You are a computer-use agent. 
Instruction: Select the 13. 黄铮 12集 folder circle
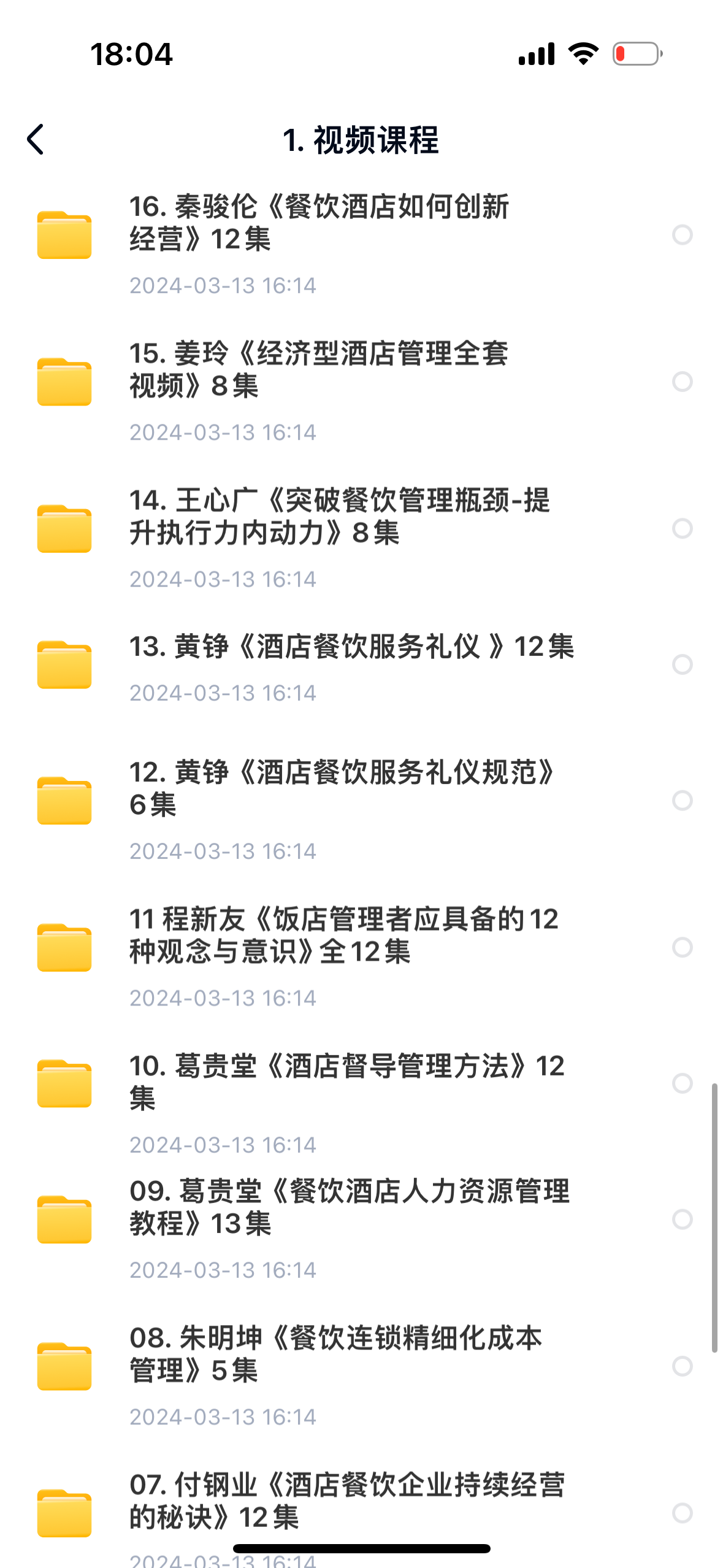(x=682, y=664)
